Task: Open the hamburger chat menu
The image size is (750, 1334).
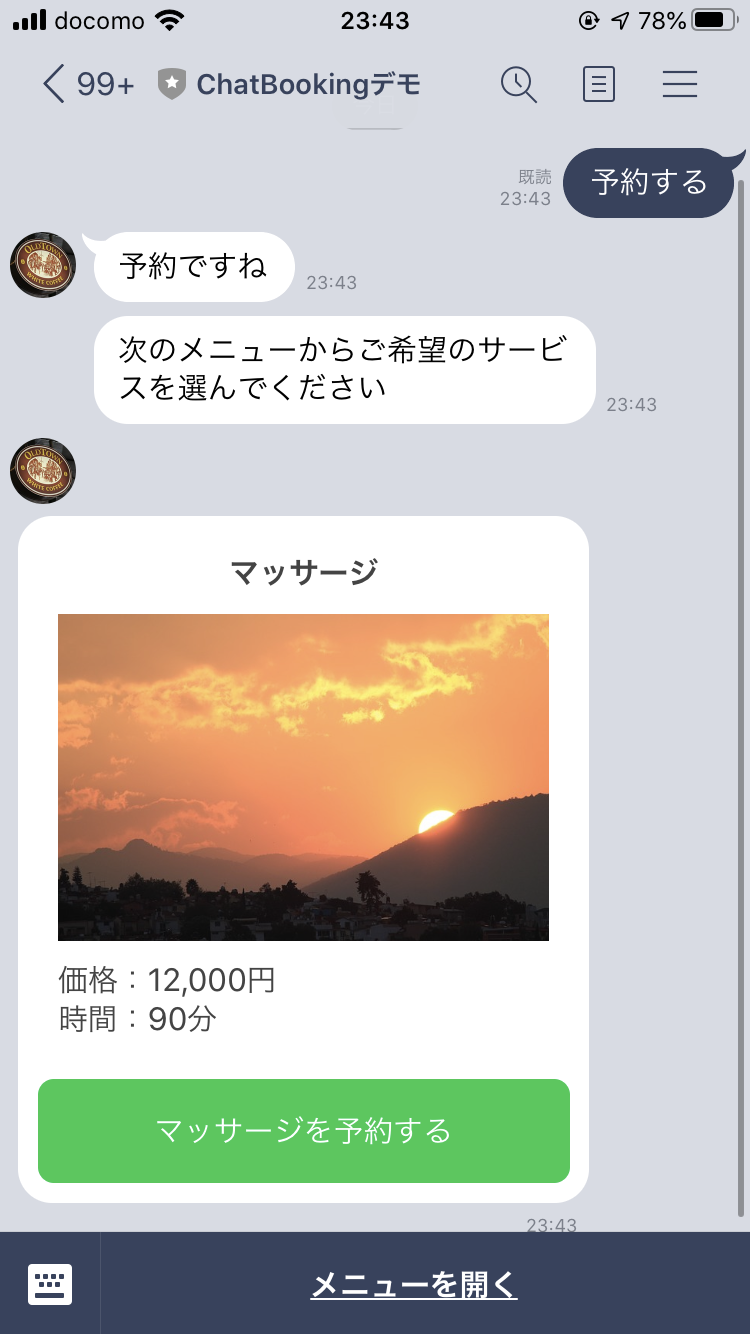Action: [680, 85]
